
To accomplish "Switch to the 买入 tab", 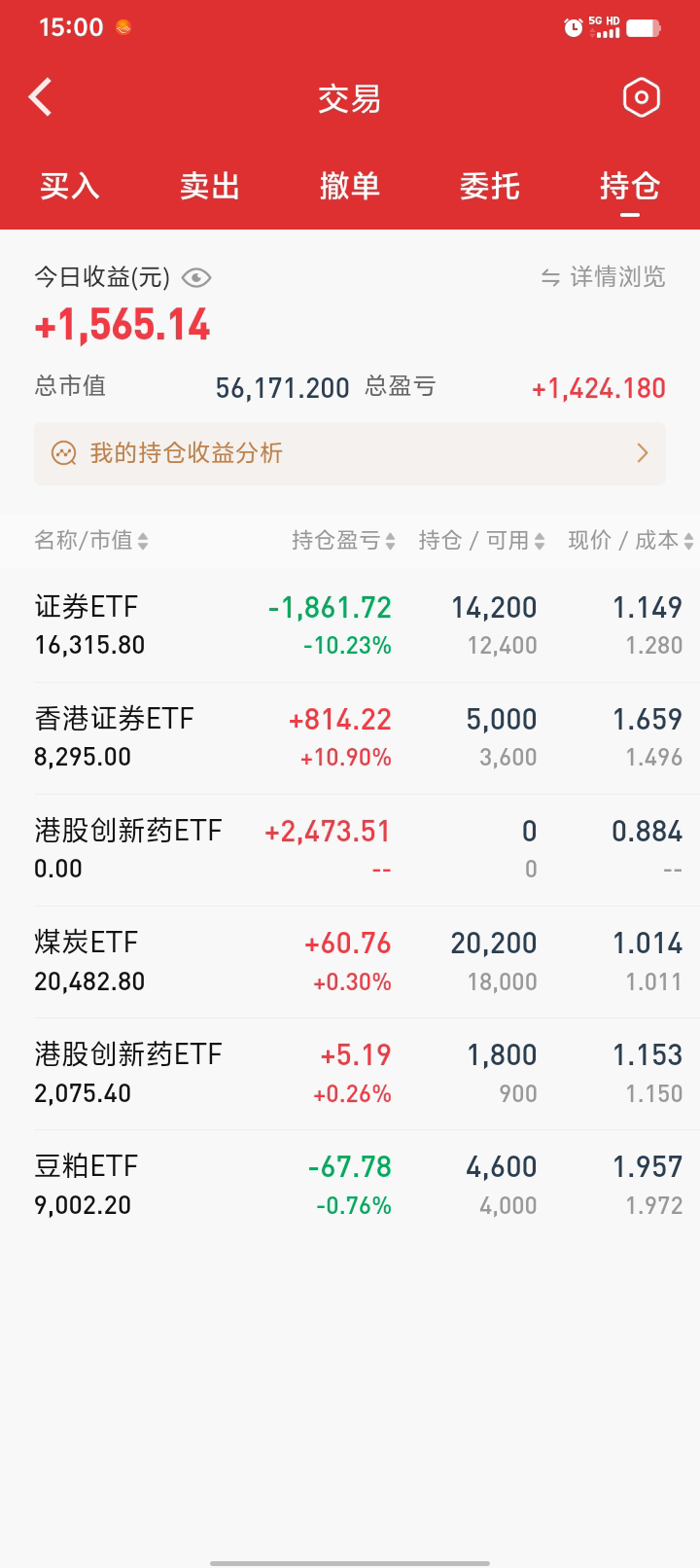I will 70,186.
